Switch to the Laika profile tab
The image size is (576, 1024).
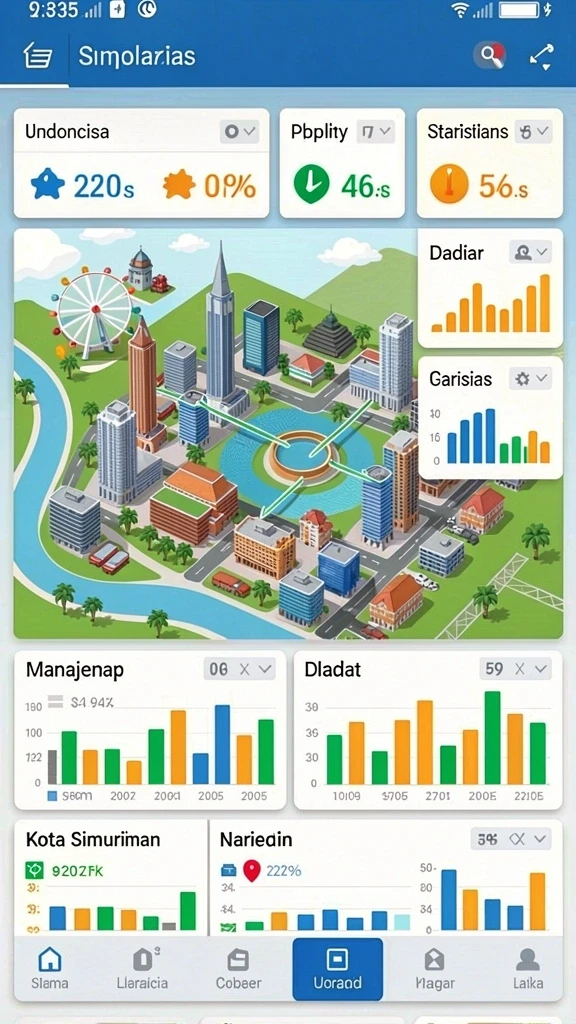point(528,970)
